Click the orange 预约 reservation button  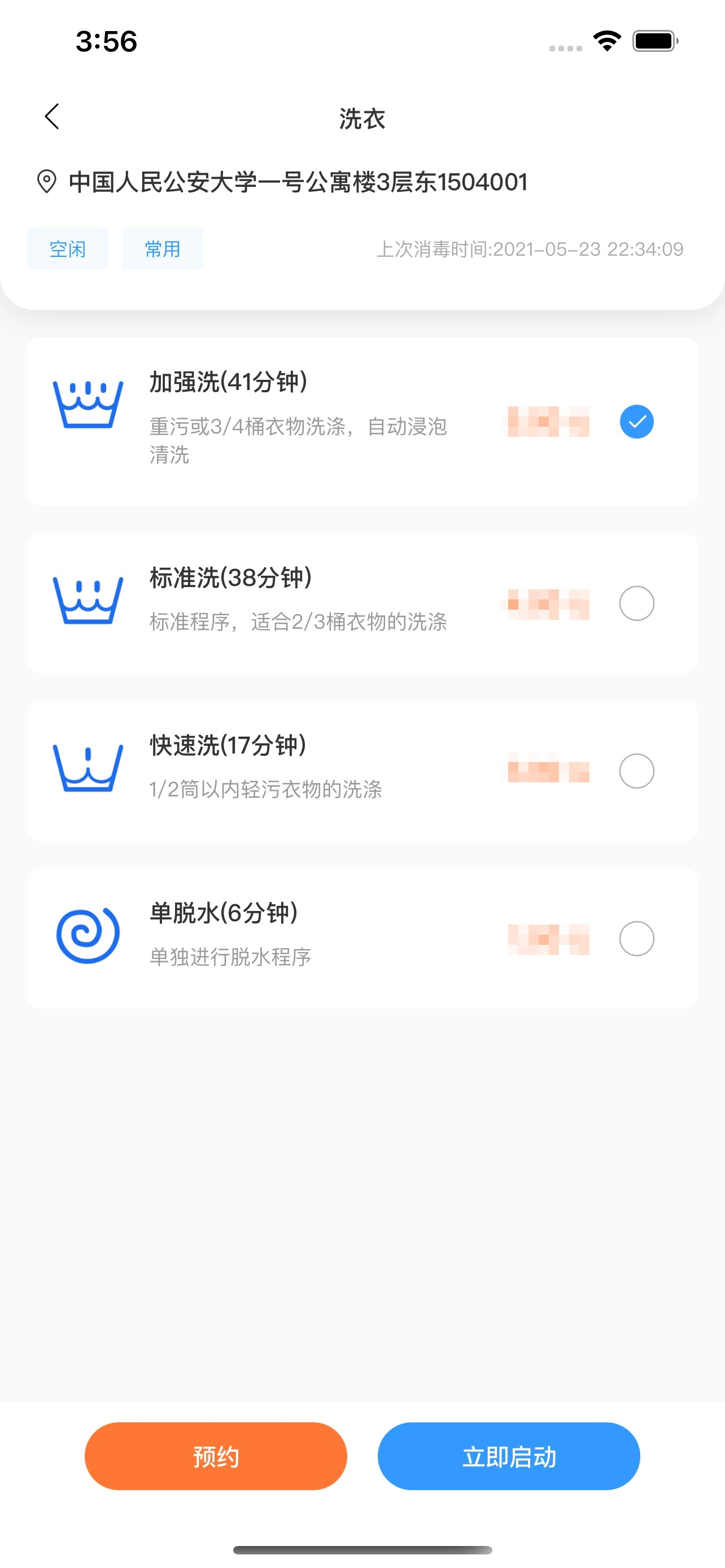tap(216, 1457)
